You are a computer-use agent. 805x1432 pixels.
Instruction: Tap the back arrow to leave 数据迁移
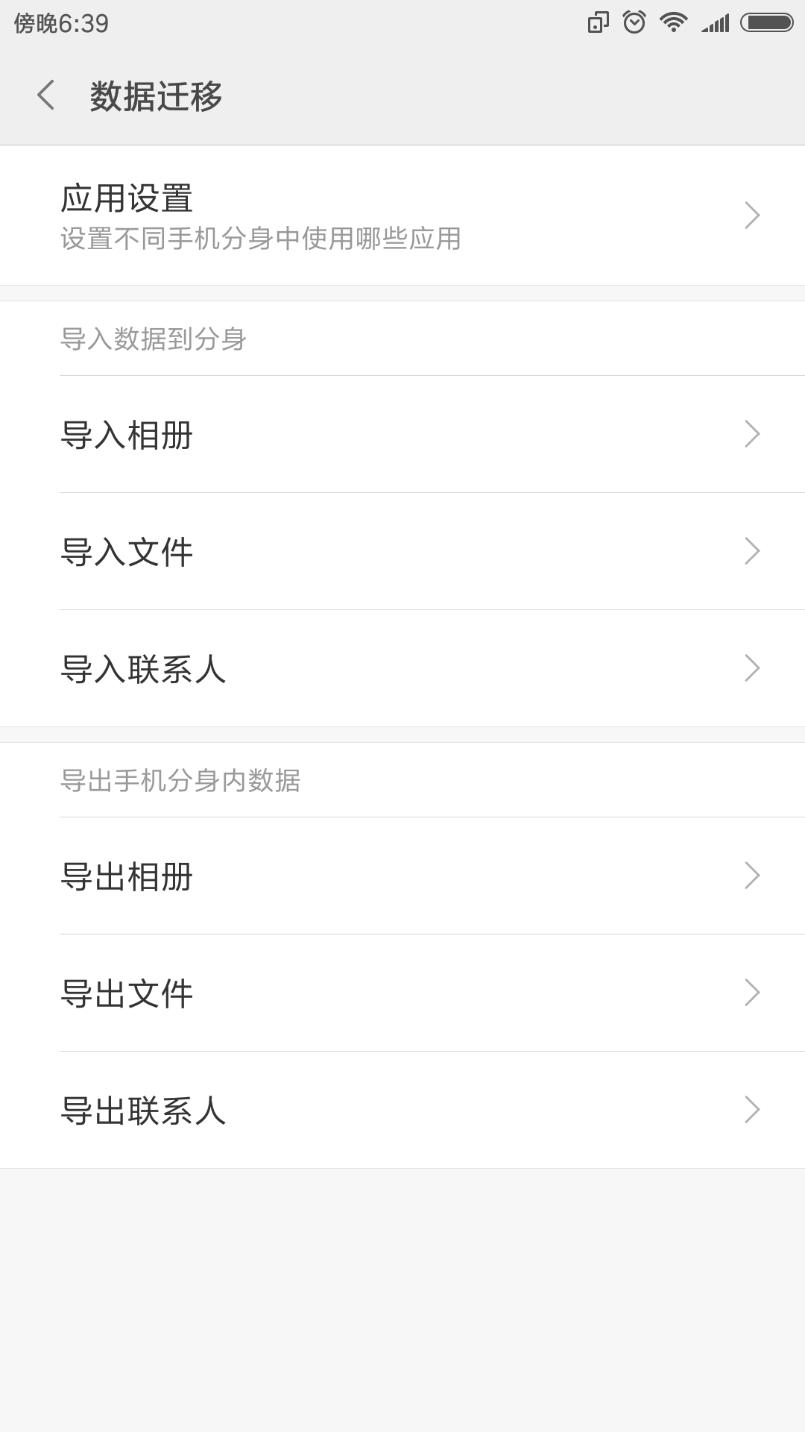click(44, 95)
